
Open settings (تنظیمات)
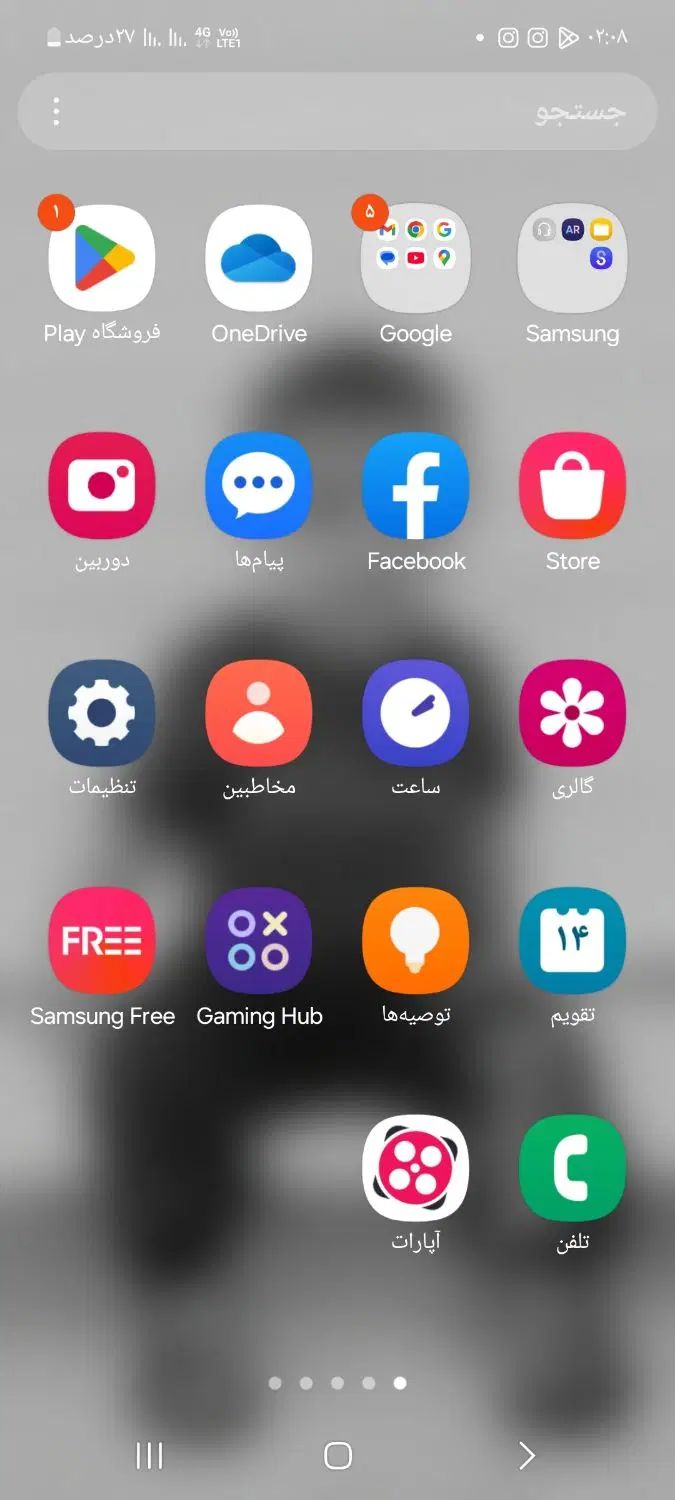pyautogui.click(x=102, y=713)
